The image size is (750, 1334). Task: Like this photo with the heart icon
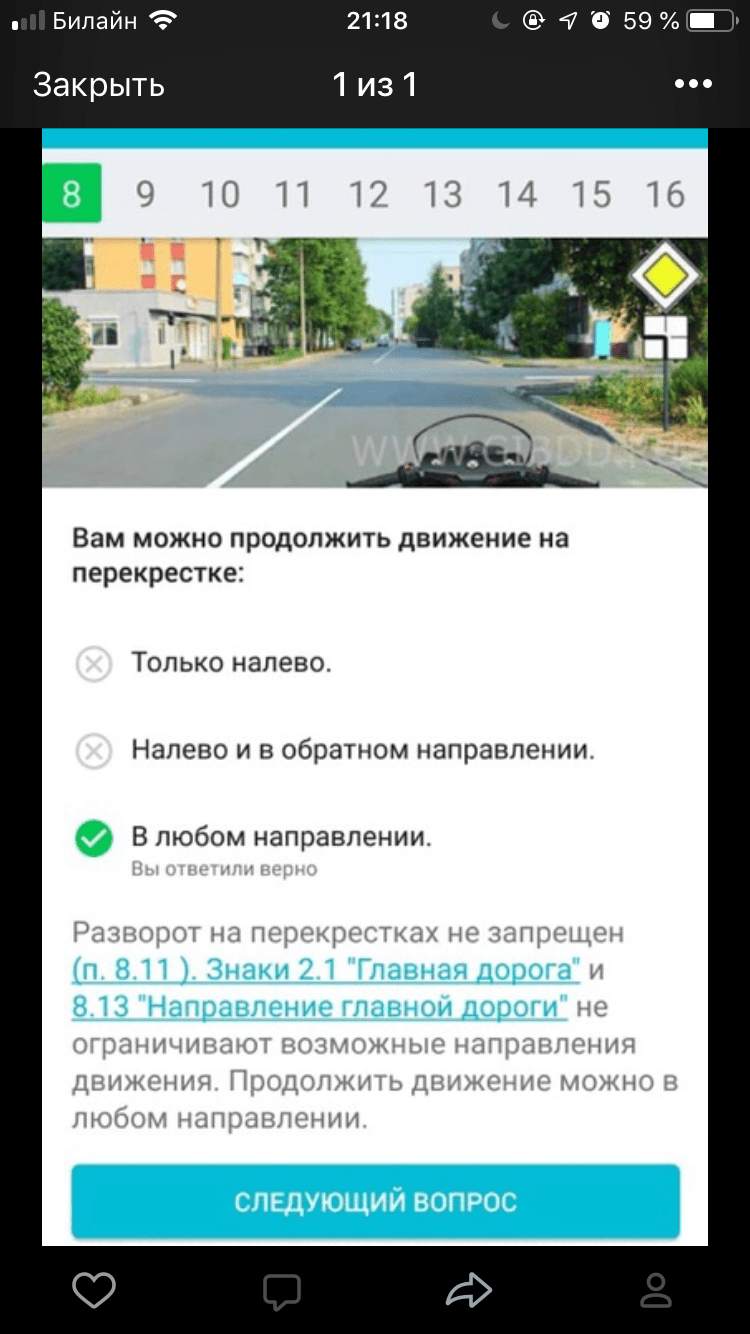click(94, 1290)
